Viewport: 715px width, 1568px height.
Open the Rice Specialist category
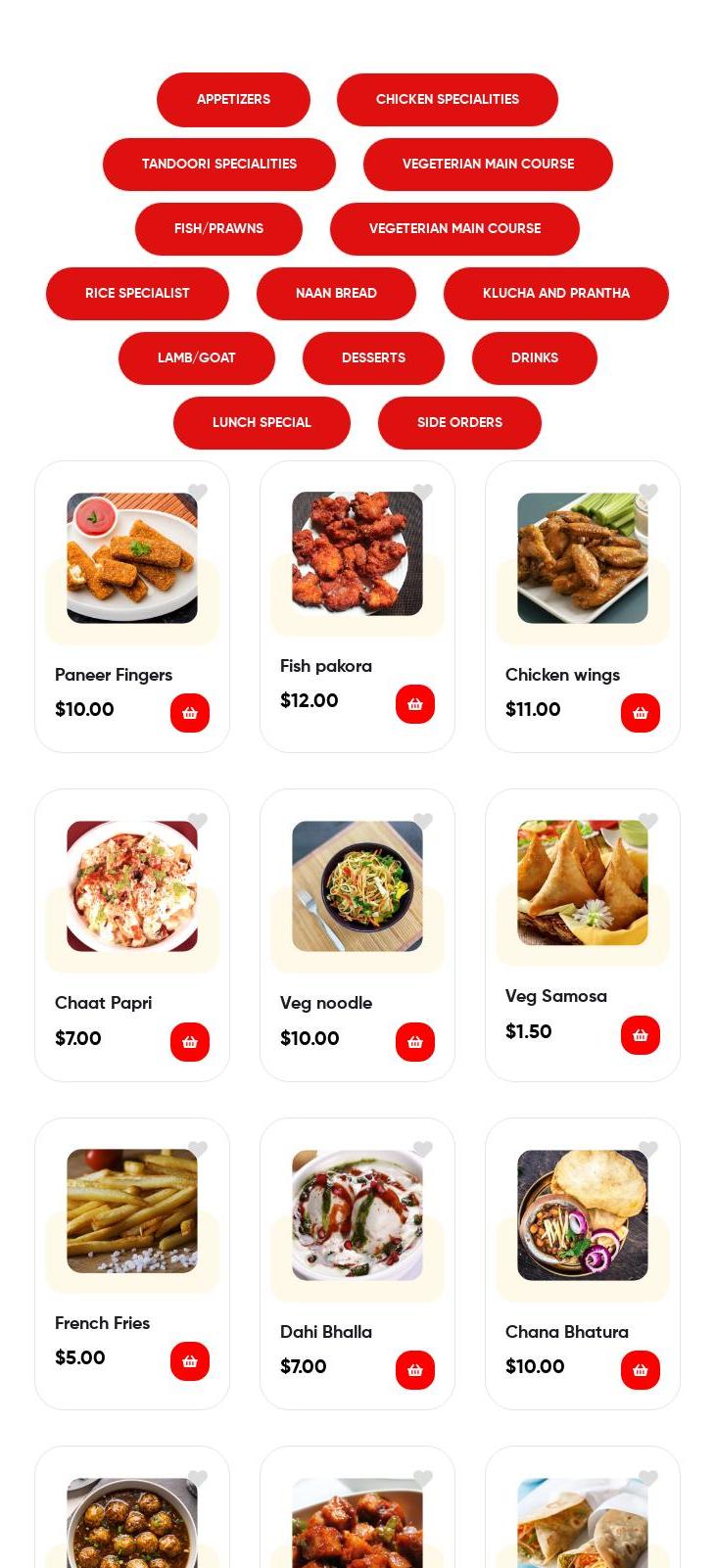tap(137, 294)
